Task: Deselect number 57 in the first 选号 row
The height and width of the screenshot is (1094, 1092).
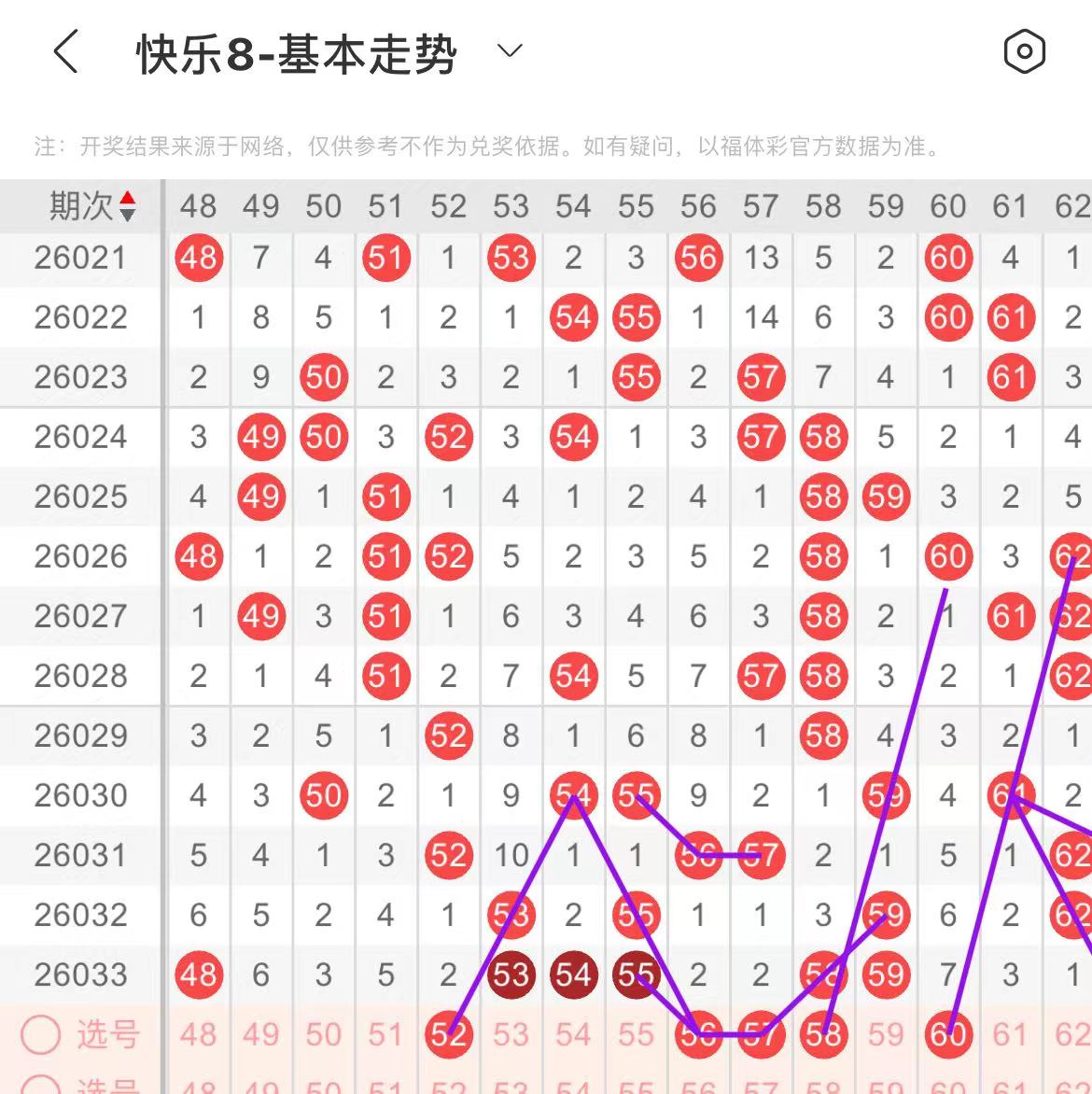Action: 761,1034
